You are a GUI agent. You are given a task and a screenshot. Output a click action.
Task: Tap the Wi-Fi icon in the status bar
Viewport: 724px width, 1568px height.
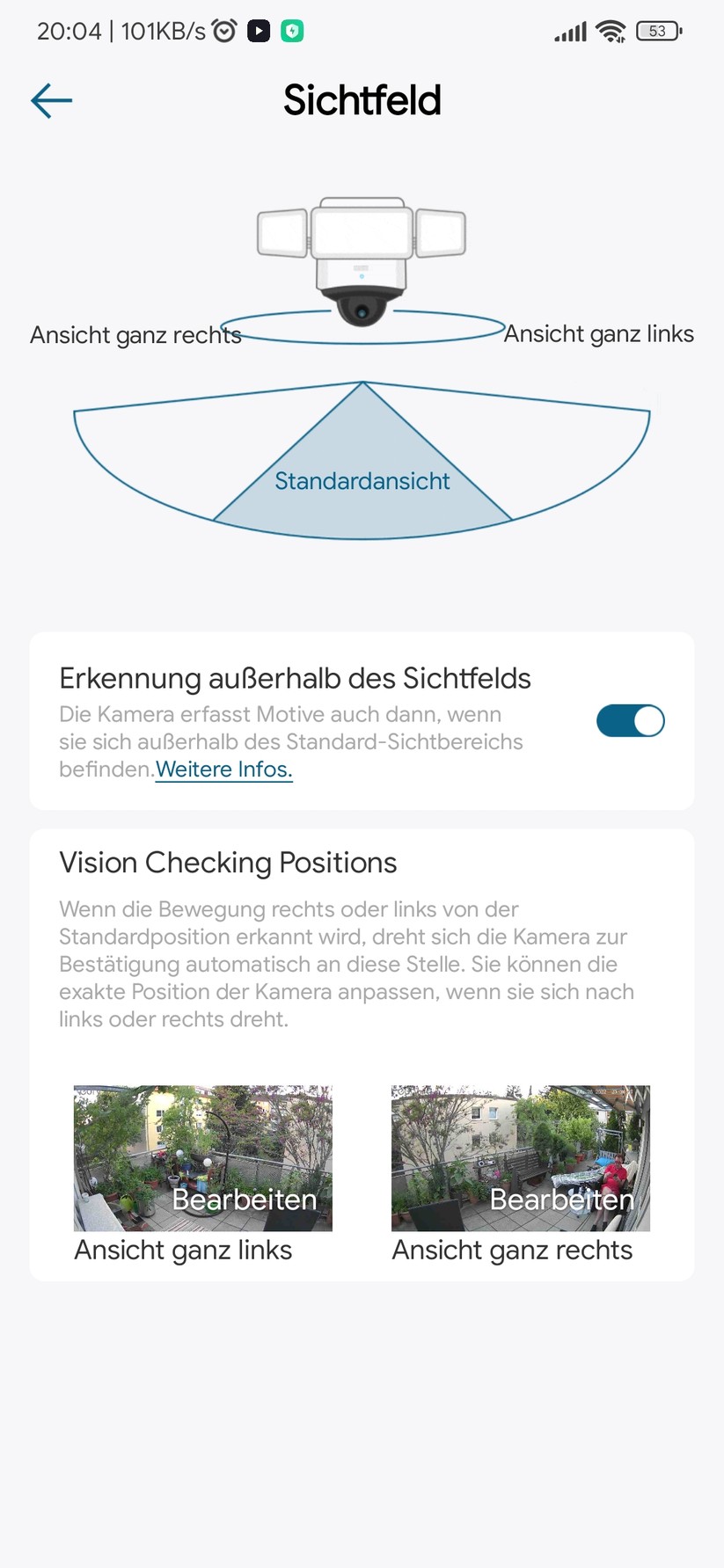pos(611,30)
